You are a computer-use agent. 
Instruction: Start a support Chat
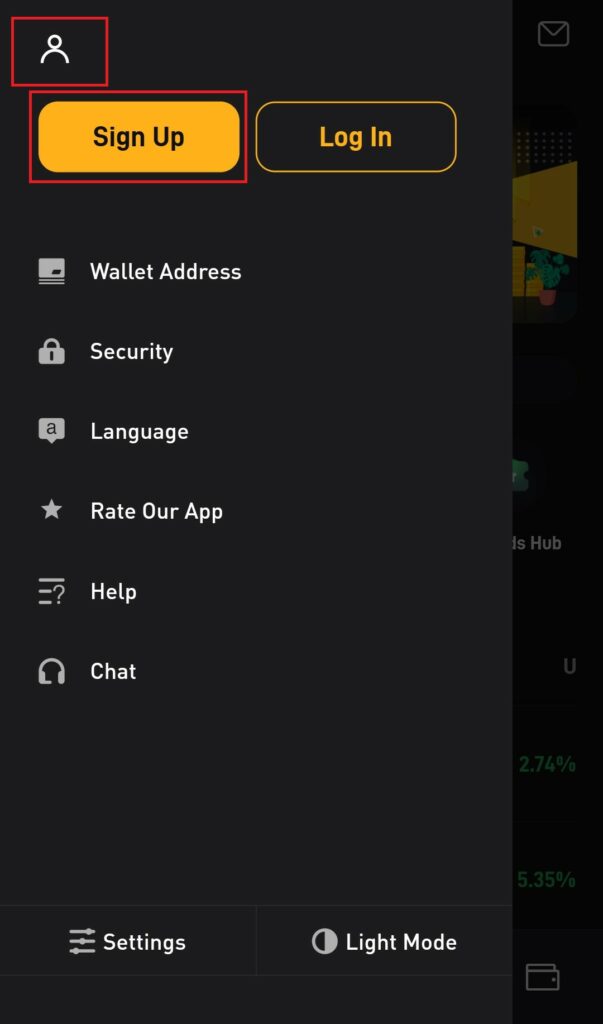(x=113, y=672)
